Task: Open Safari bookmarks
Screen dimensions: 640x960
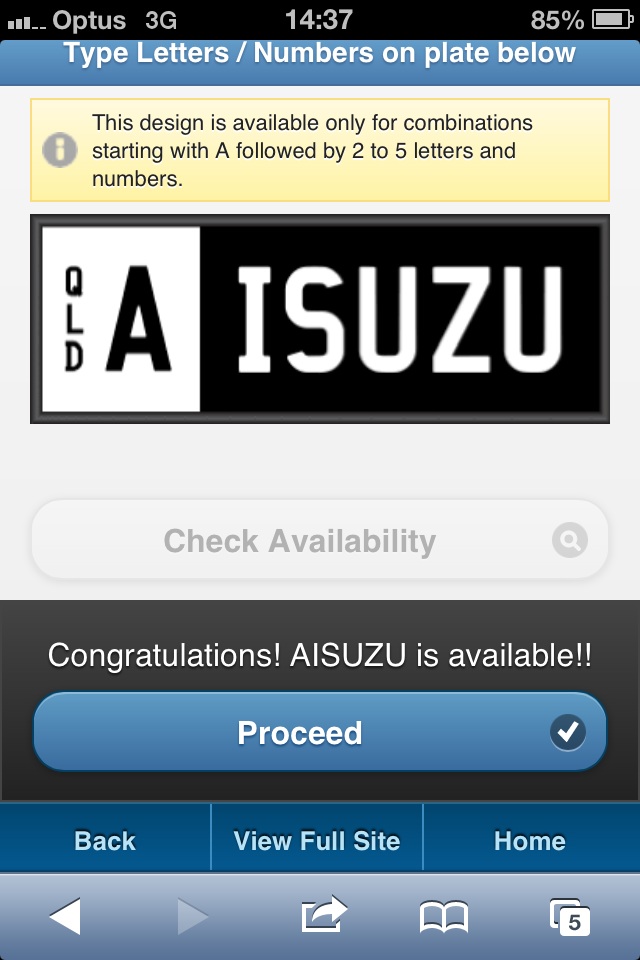Action: [444, 916]
